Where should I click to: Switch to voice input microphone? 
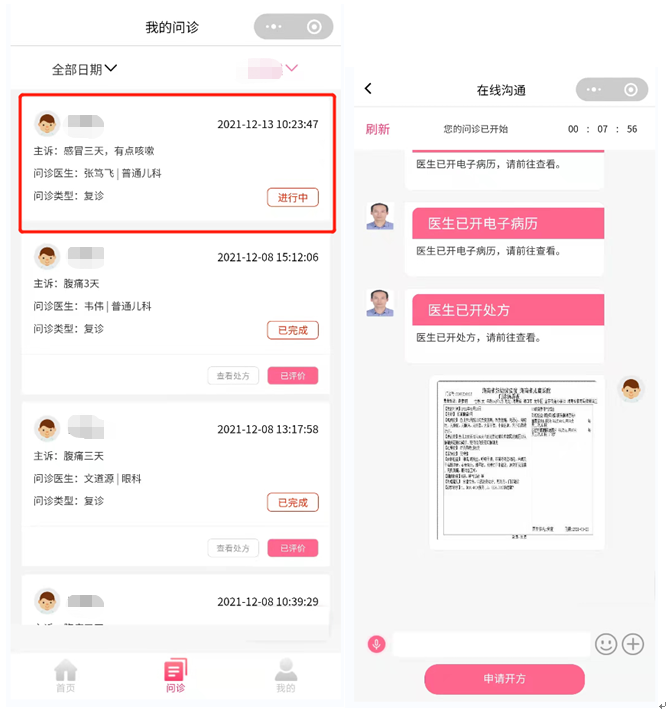(377, 644)
